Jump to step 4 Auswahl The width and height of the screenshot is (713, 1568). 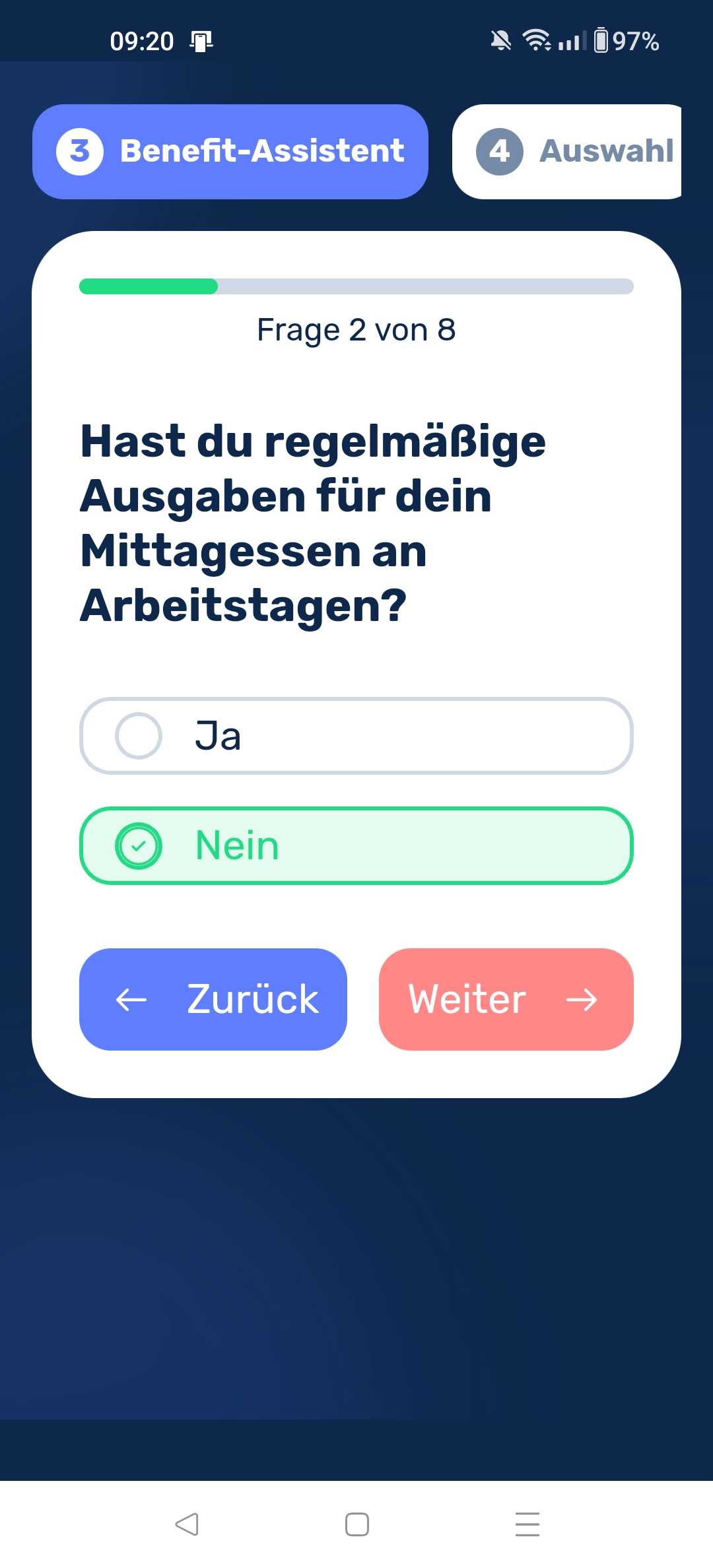[568, 152]
